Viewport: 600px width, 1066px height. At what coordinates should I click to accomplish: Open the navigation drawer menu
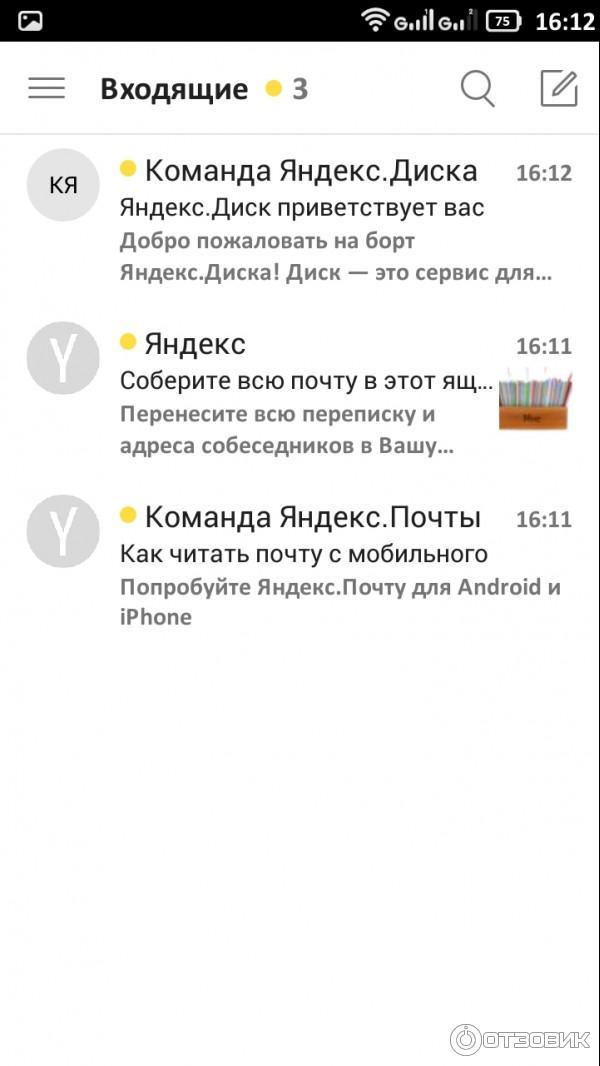[x=46, y=89]
